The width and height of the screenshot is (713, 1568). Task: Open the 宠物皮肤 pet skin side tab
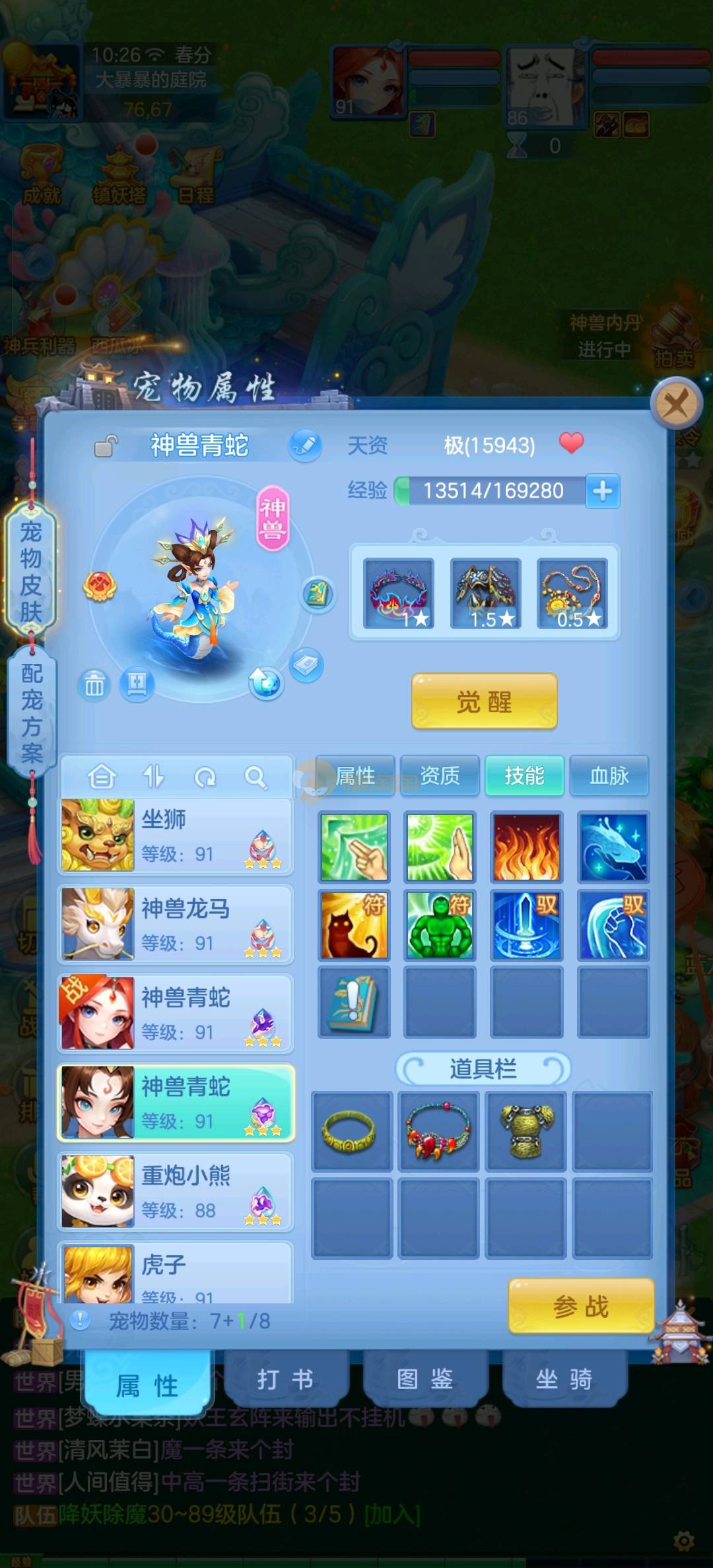pos(30,571)
